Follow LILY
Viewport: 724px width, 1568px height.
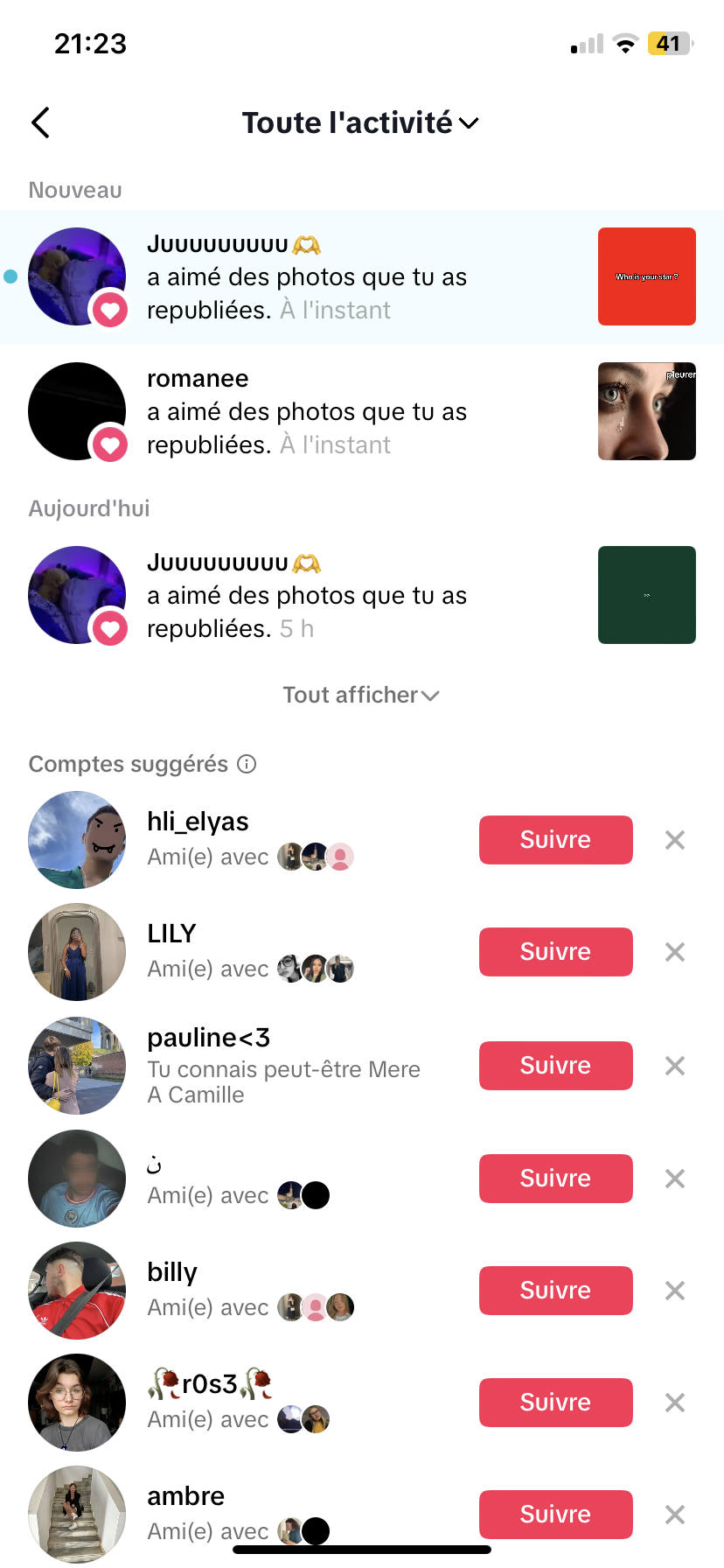(x=555, y=952)
